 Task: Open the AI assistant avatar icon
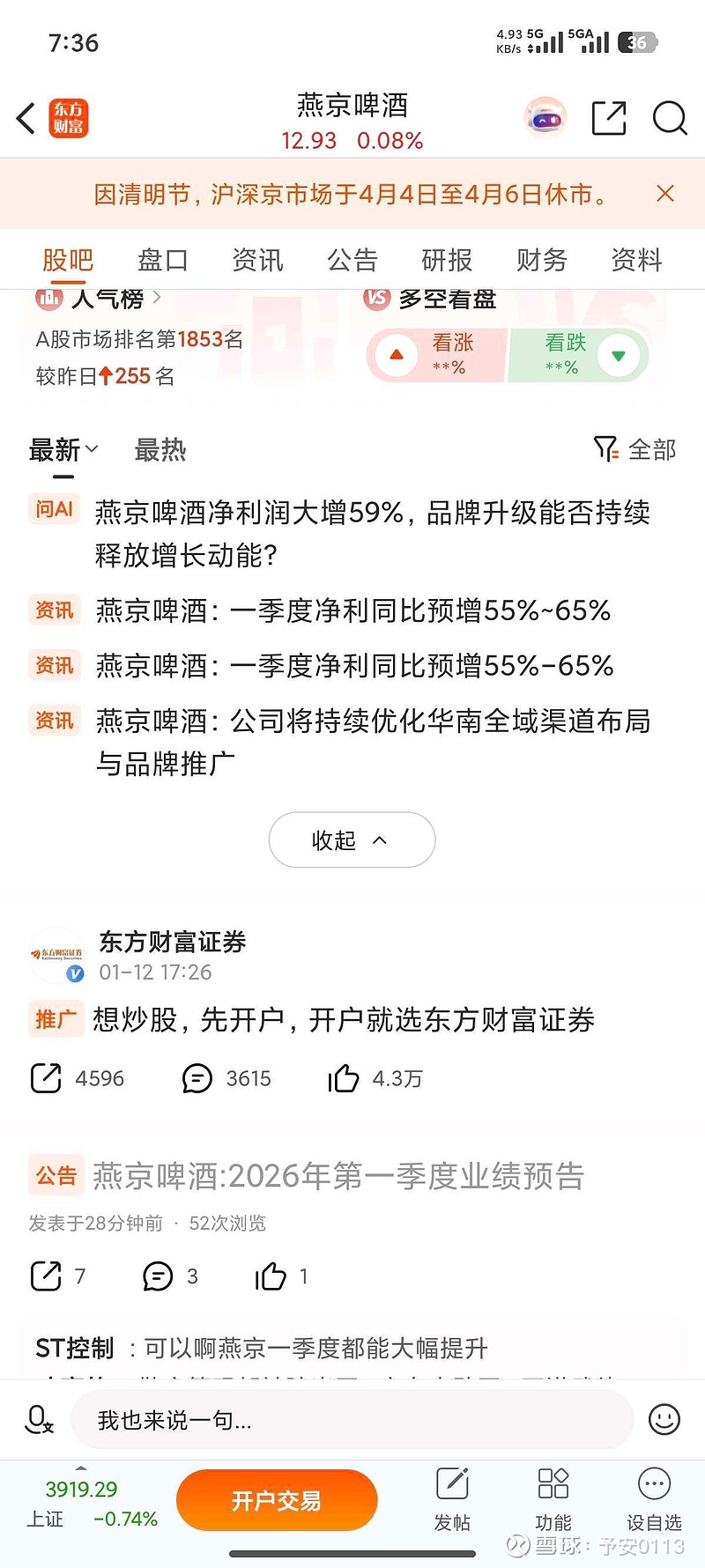point(545,116)
